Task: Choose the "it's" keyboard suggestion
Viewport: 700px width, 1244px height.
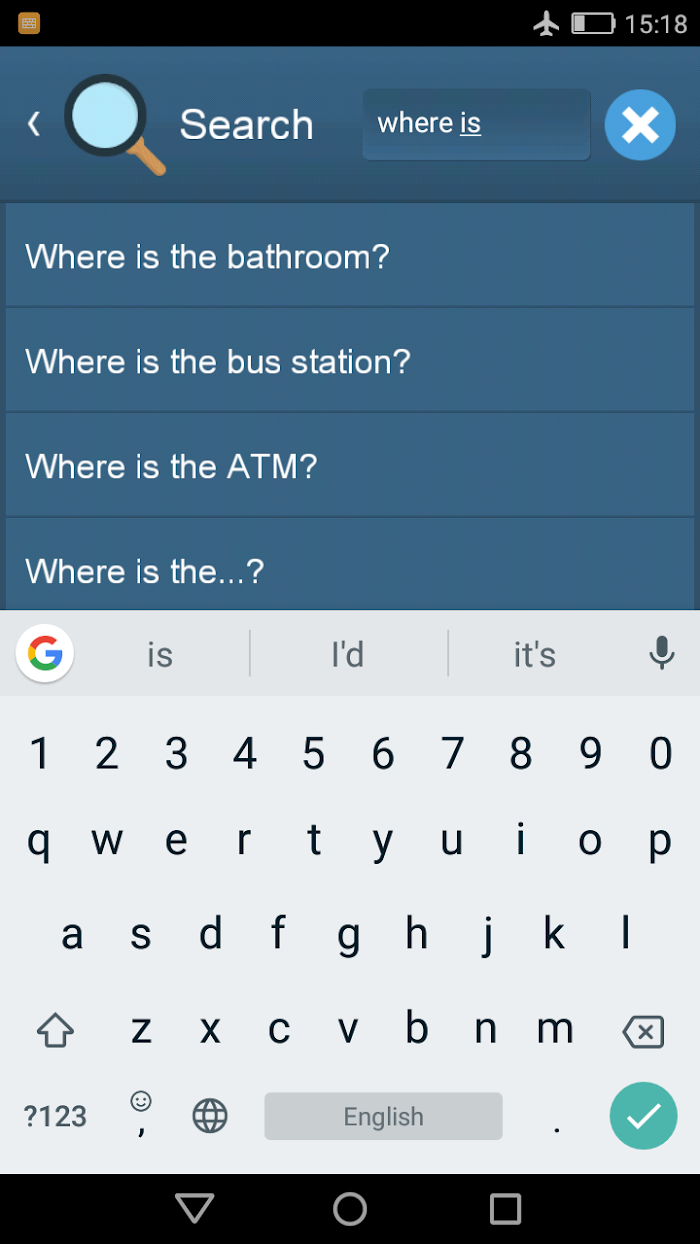Action: click(x=534, y=654)
